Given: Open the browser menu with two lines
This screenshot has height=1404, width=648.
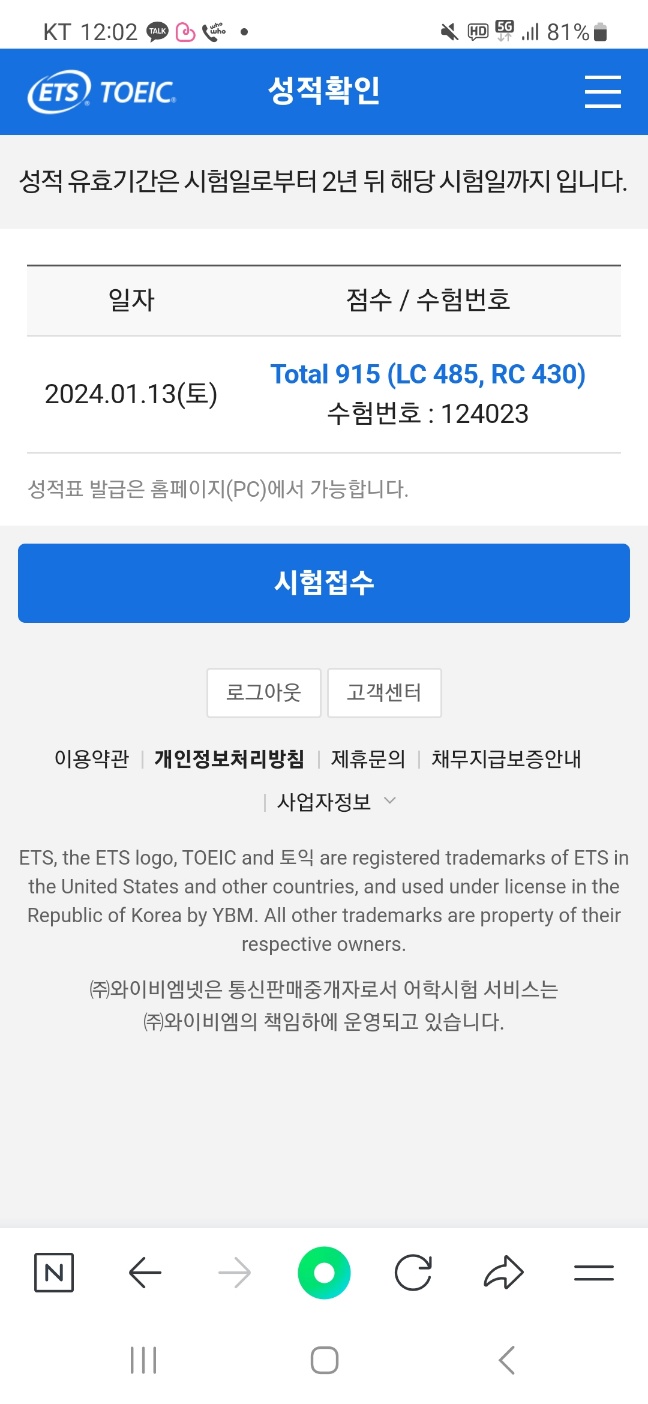Looking at the screenshot, I should 594,1272.
